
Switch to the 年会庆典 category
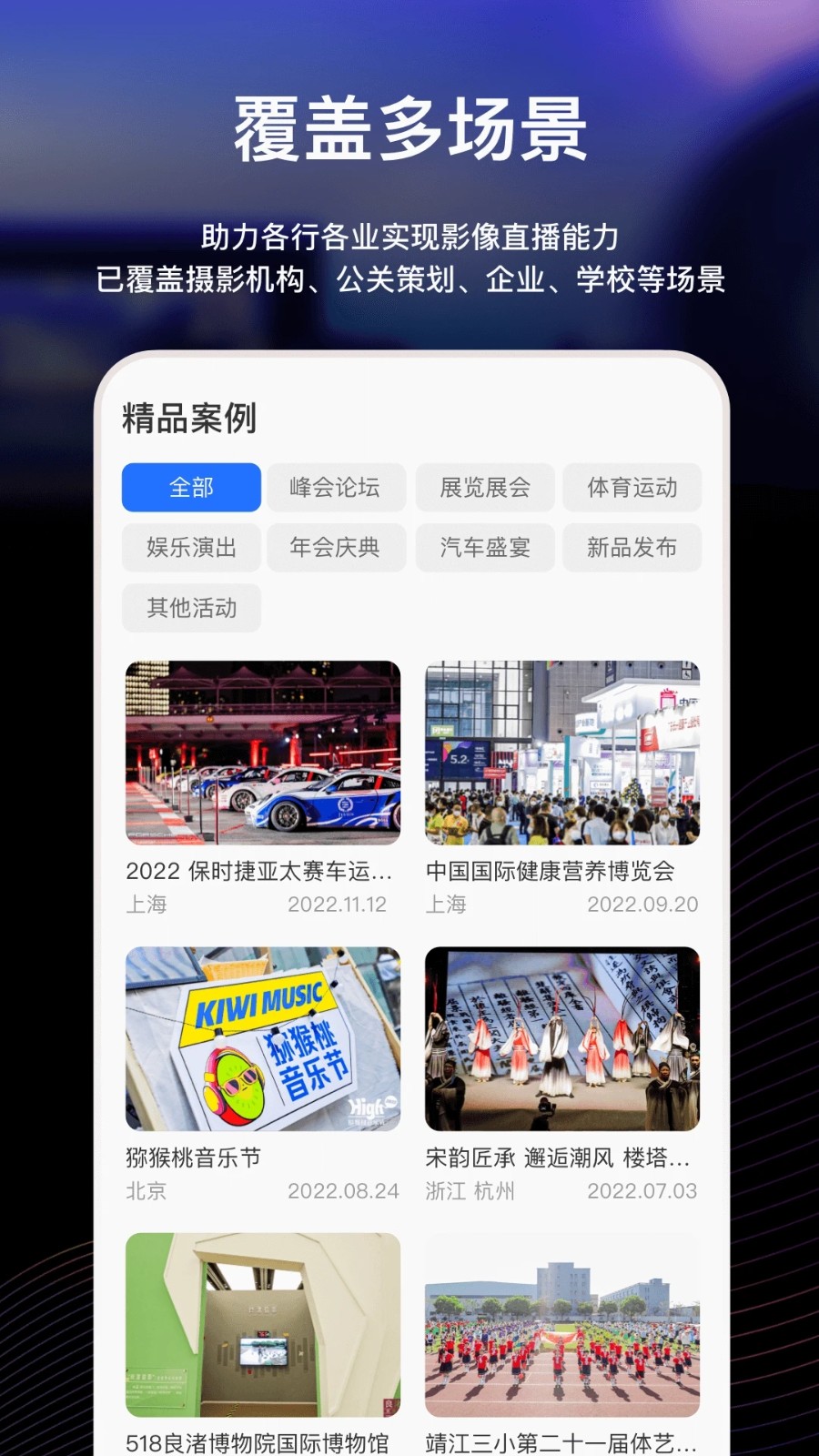(x=336, y=548)
